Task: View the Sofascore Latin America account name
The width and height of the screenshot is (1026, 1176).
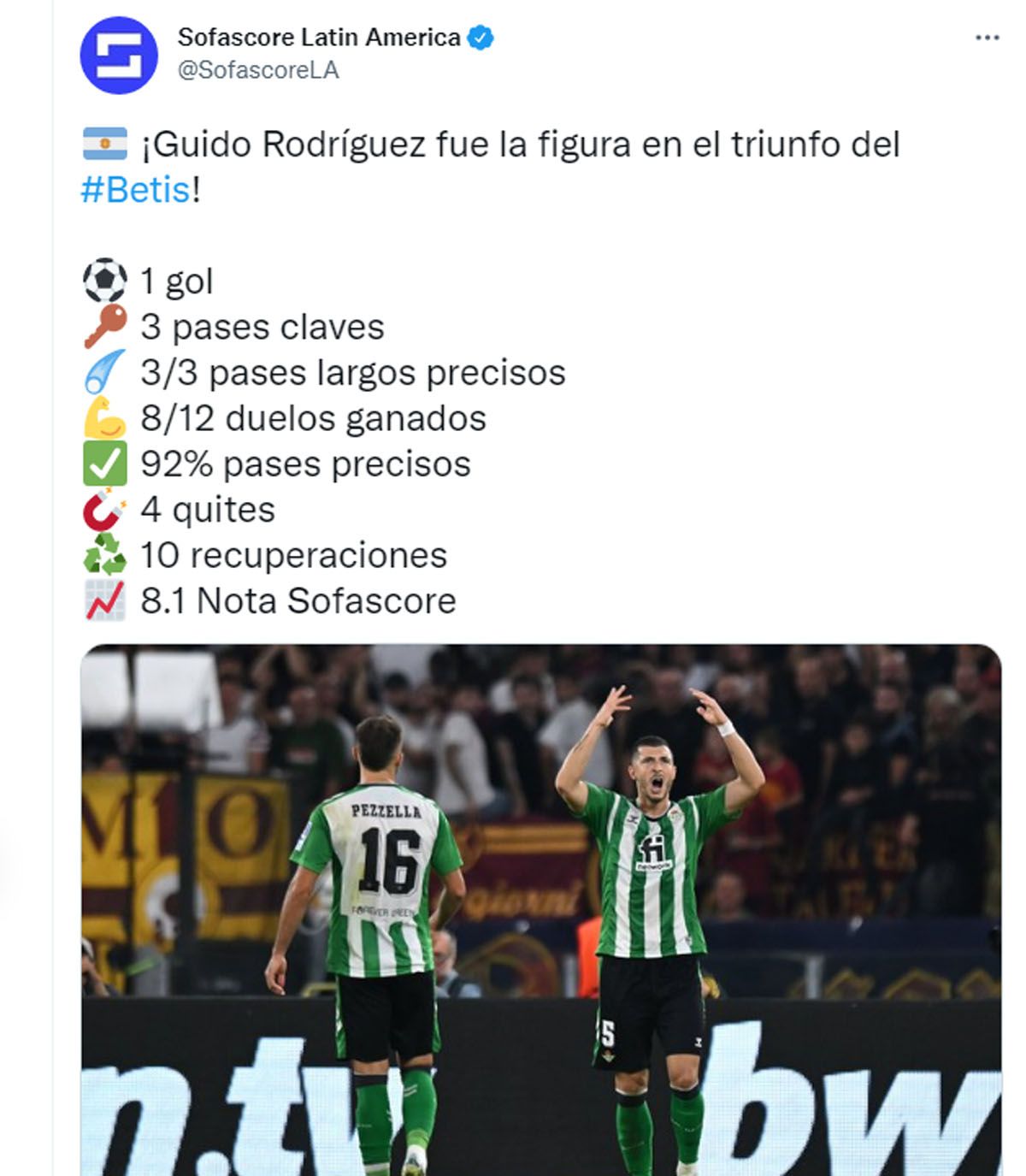Action: [x=319, y=38]
